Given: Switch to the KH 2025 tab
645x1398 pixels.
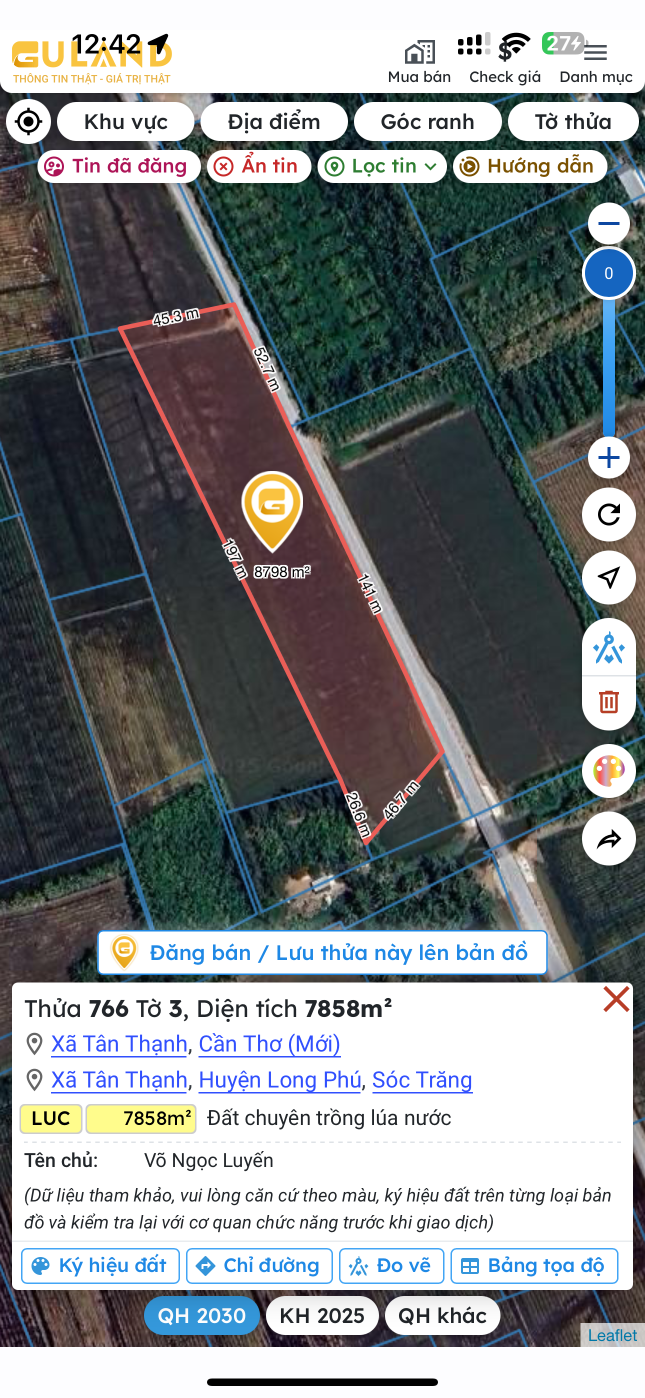Looking at the screenshot, I should point(322,1316).
